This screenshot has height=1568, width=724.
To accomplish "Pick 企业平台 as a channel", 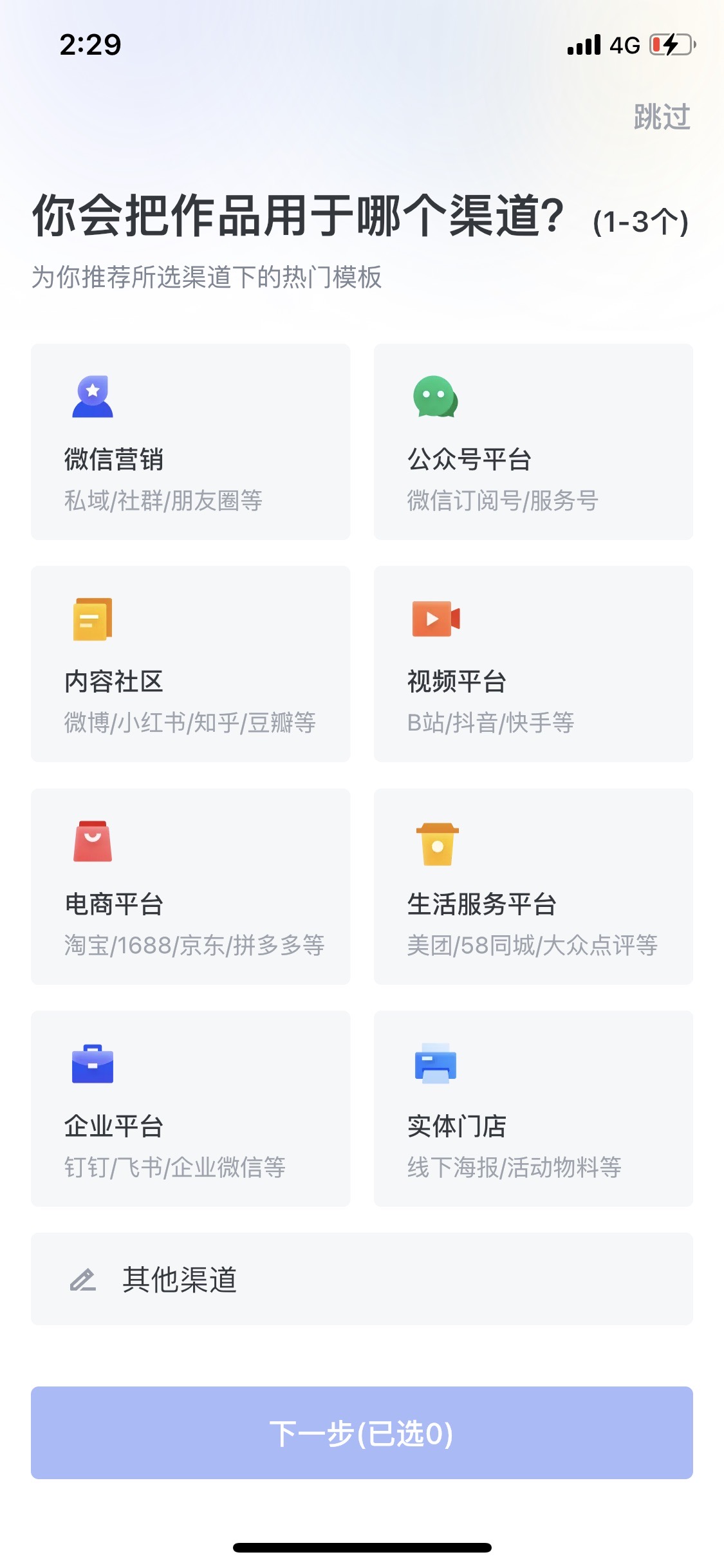I will 190,1108.
